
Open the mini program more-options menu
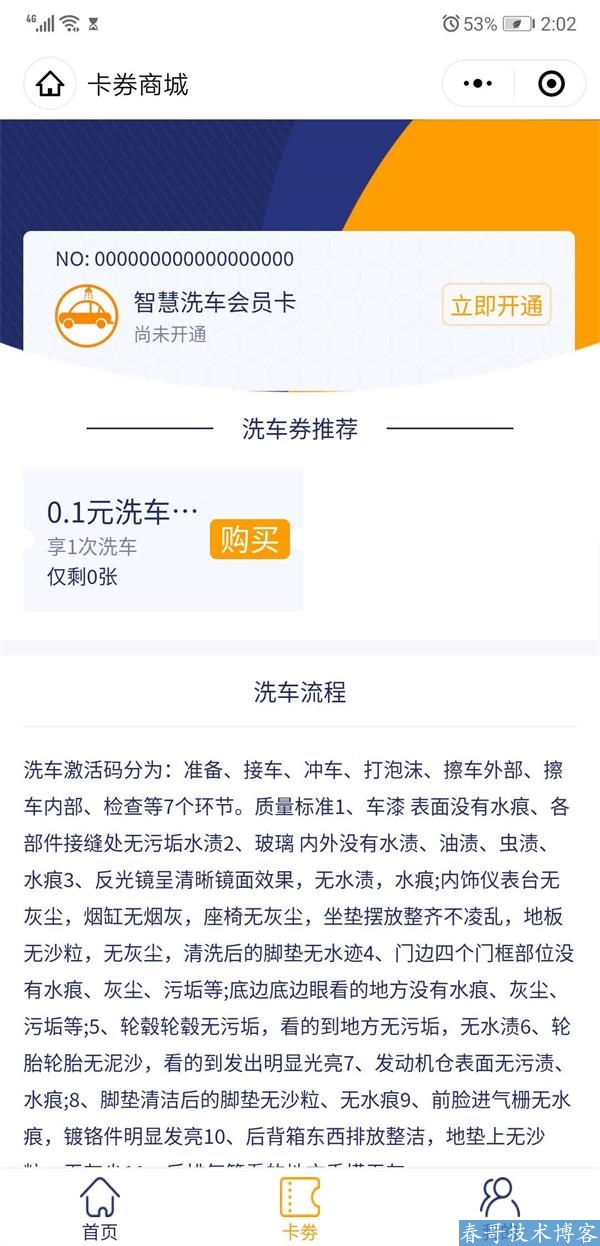pyautogui.click(x=478, y=84)
